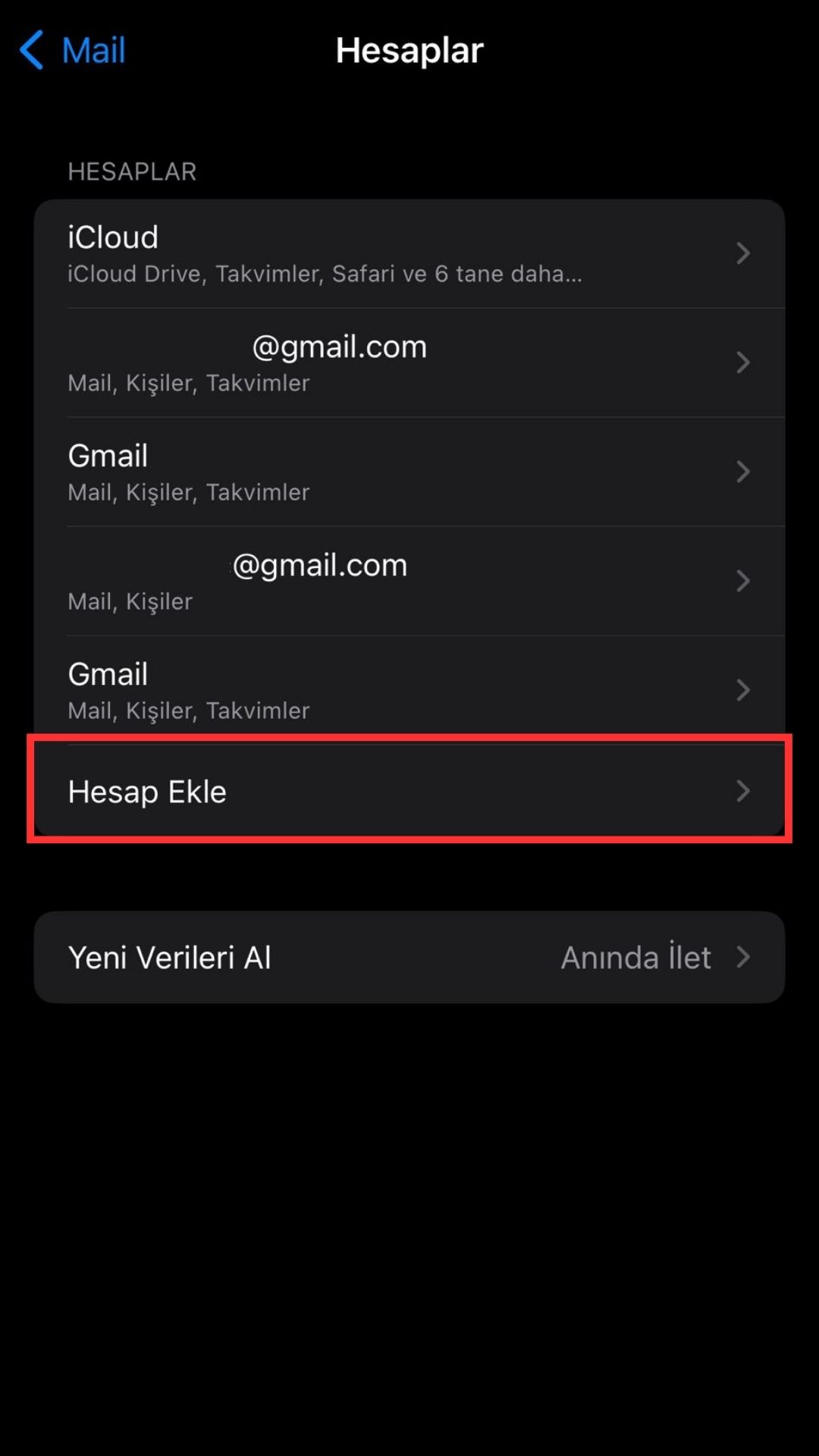Tap the Mail, Kişiler subtitle under second @gmail.com
The width and height of the screenshot is (819, 1456).
click(130, 601)
